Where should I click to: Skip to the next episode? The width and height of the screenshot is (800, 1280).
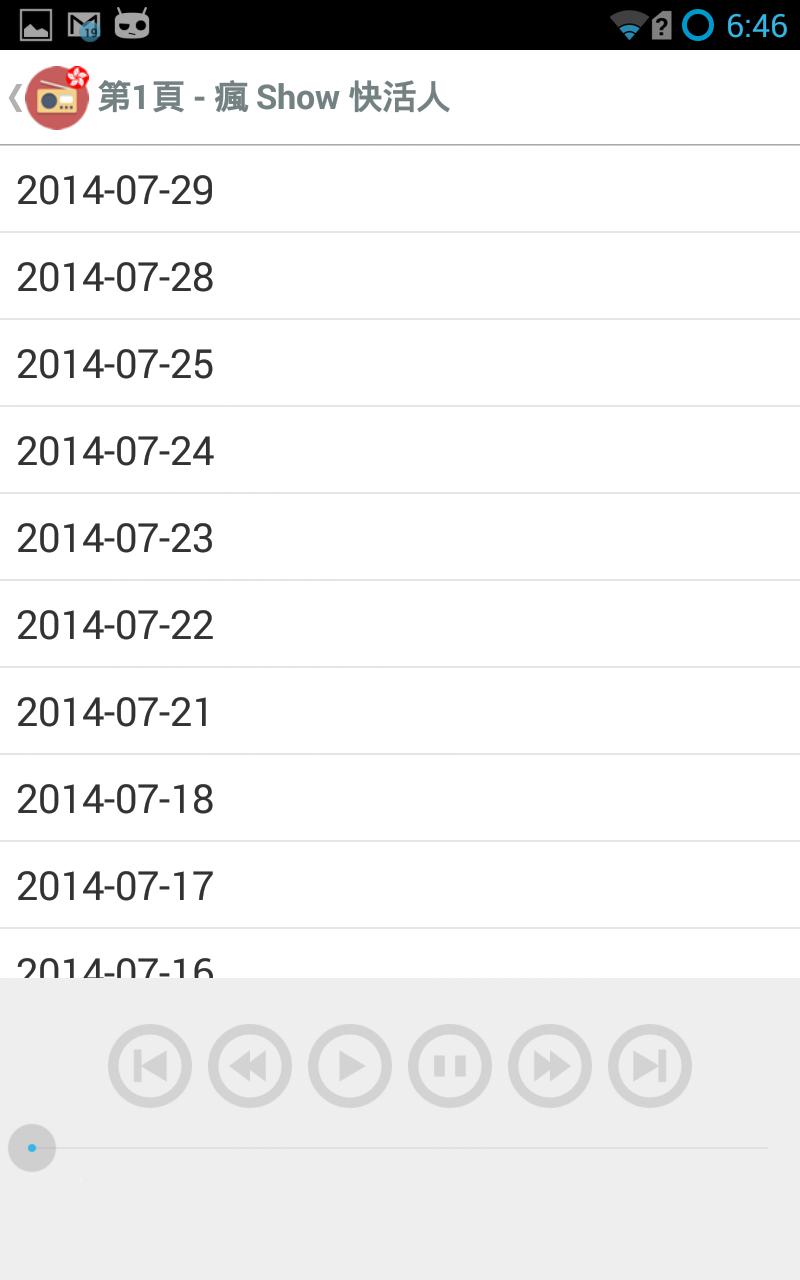coord(649,1065)
